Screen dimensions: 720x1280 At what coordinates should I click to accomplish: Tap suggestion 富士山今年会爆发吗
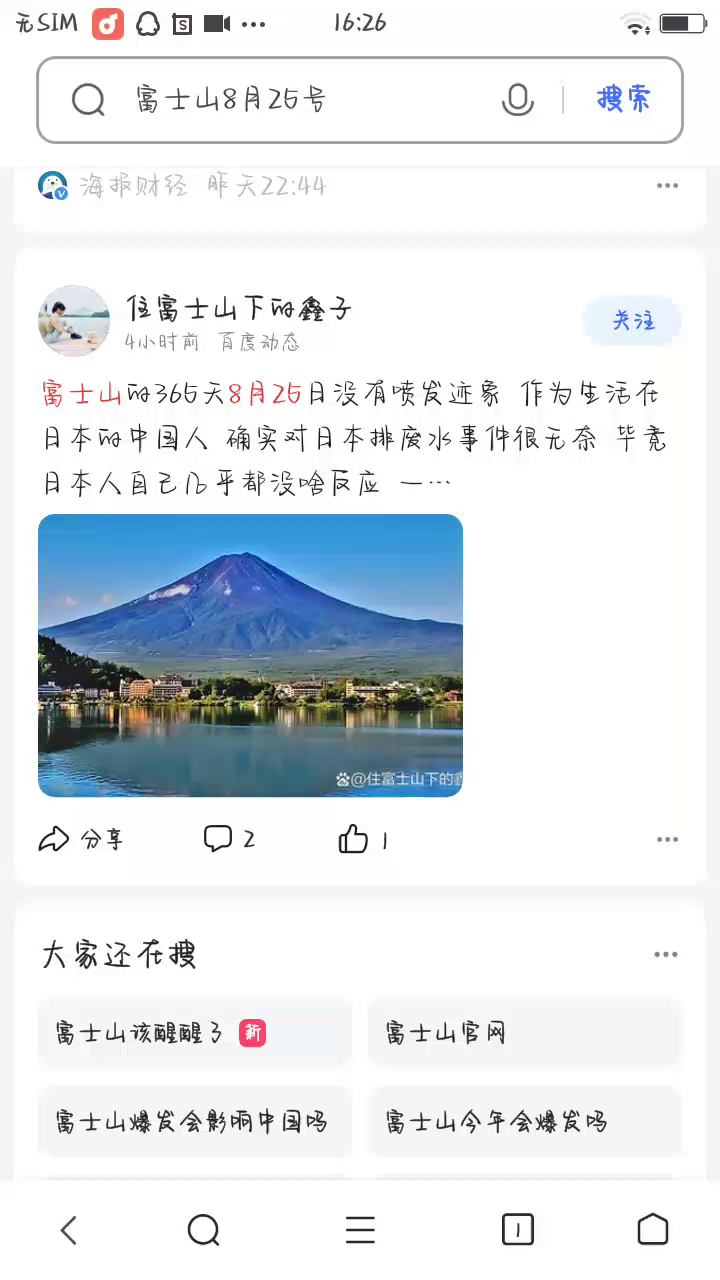(524, 1121)
